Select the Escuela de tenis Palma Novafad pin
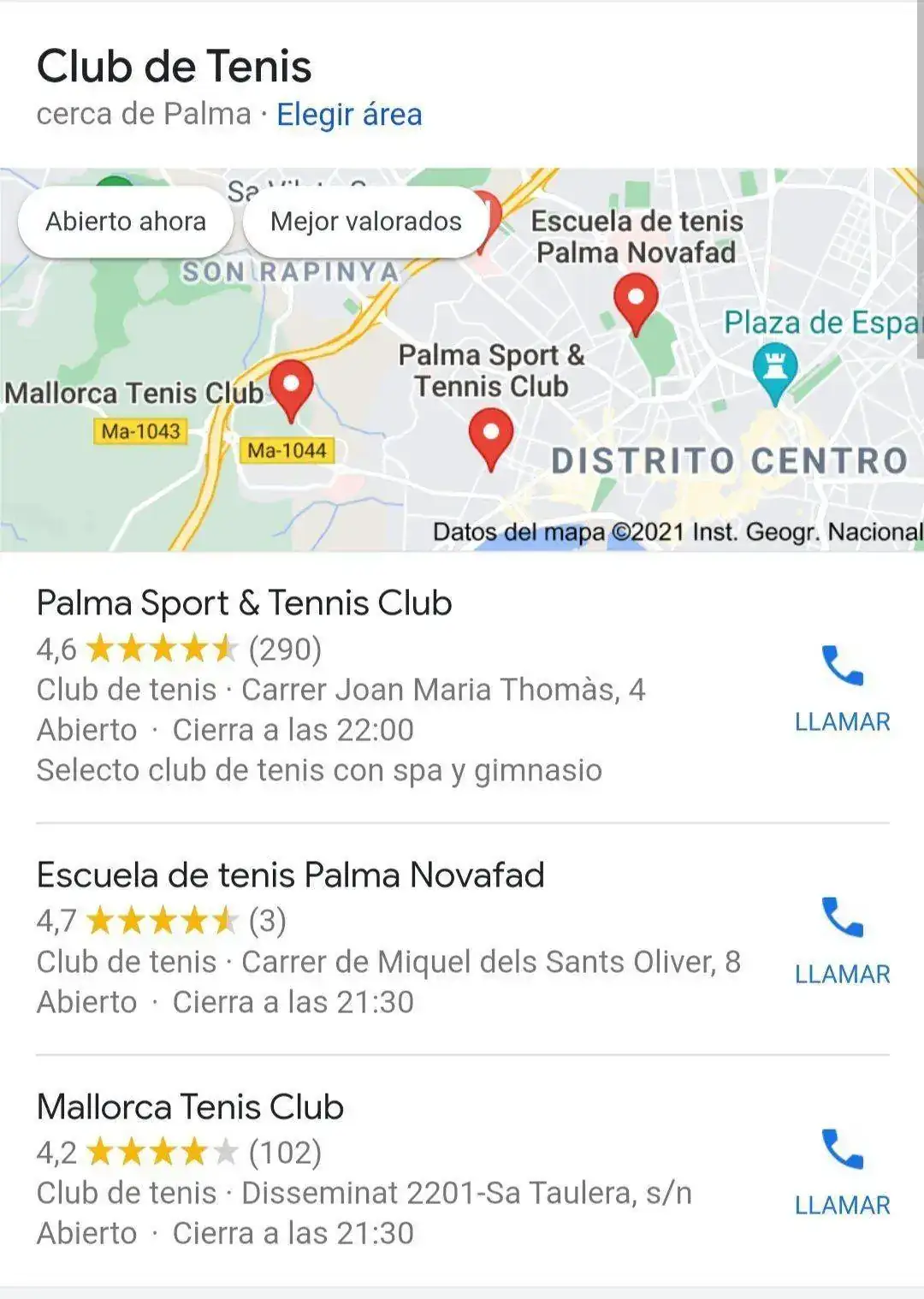The width and height of the screenshot is (924, 1299). coord(637,300)
